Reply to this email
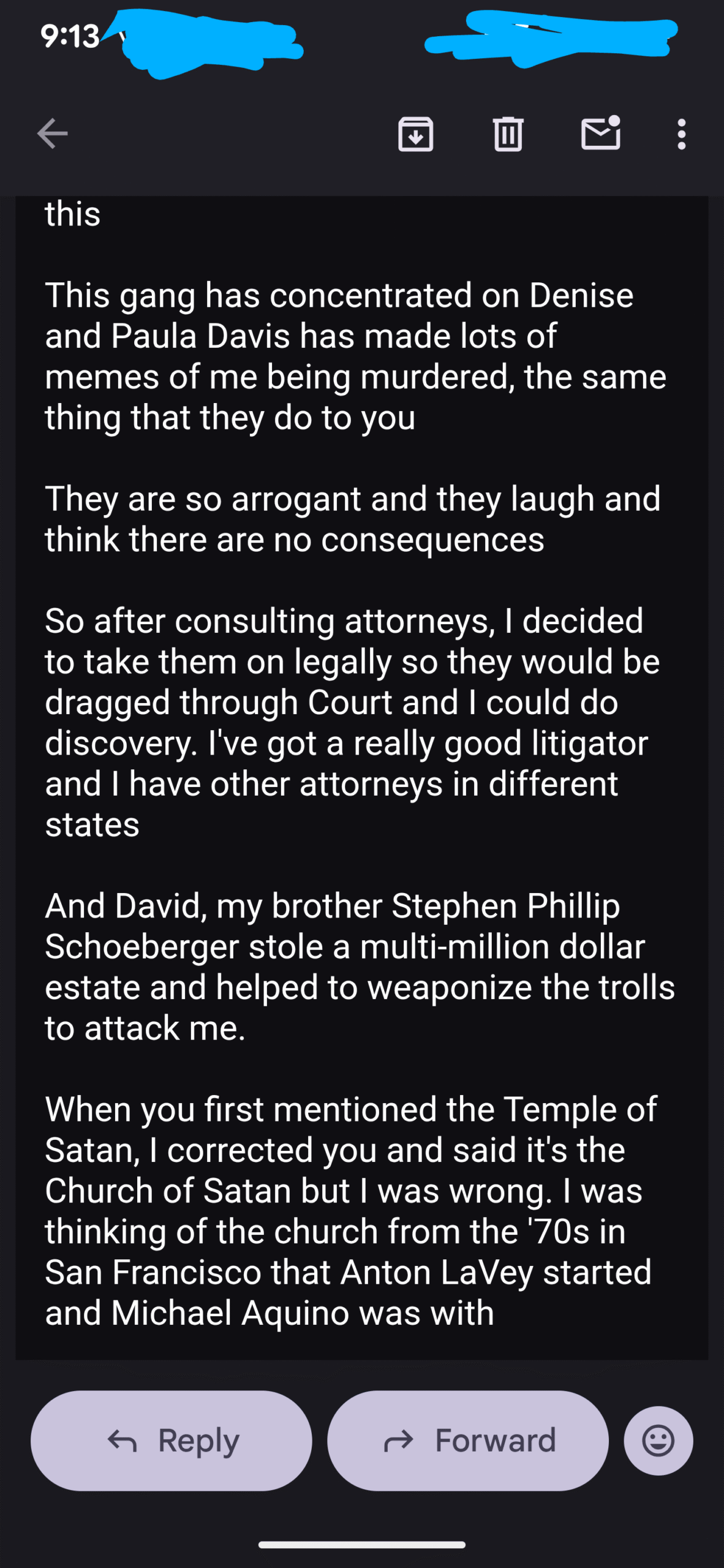 pyautogui.click(x=172, y=1441)
